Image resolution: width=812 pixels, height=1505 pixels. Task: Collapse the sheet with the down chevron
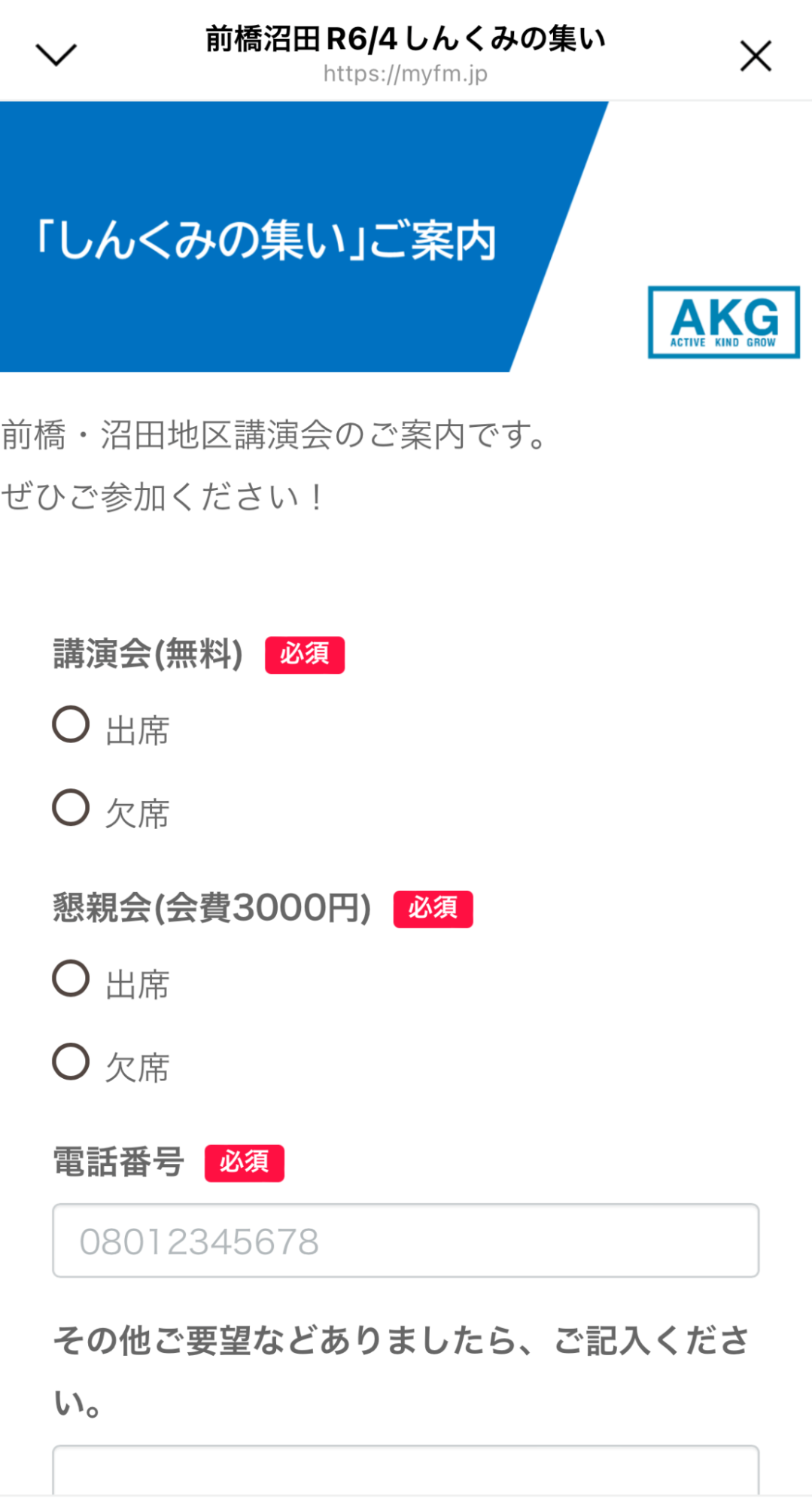click(x=55, y=53)
